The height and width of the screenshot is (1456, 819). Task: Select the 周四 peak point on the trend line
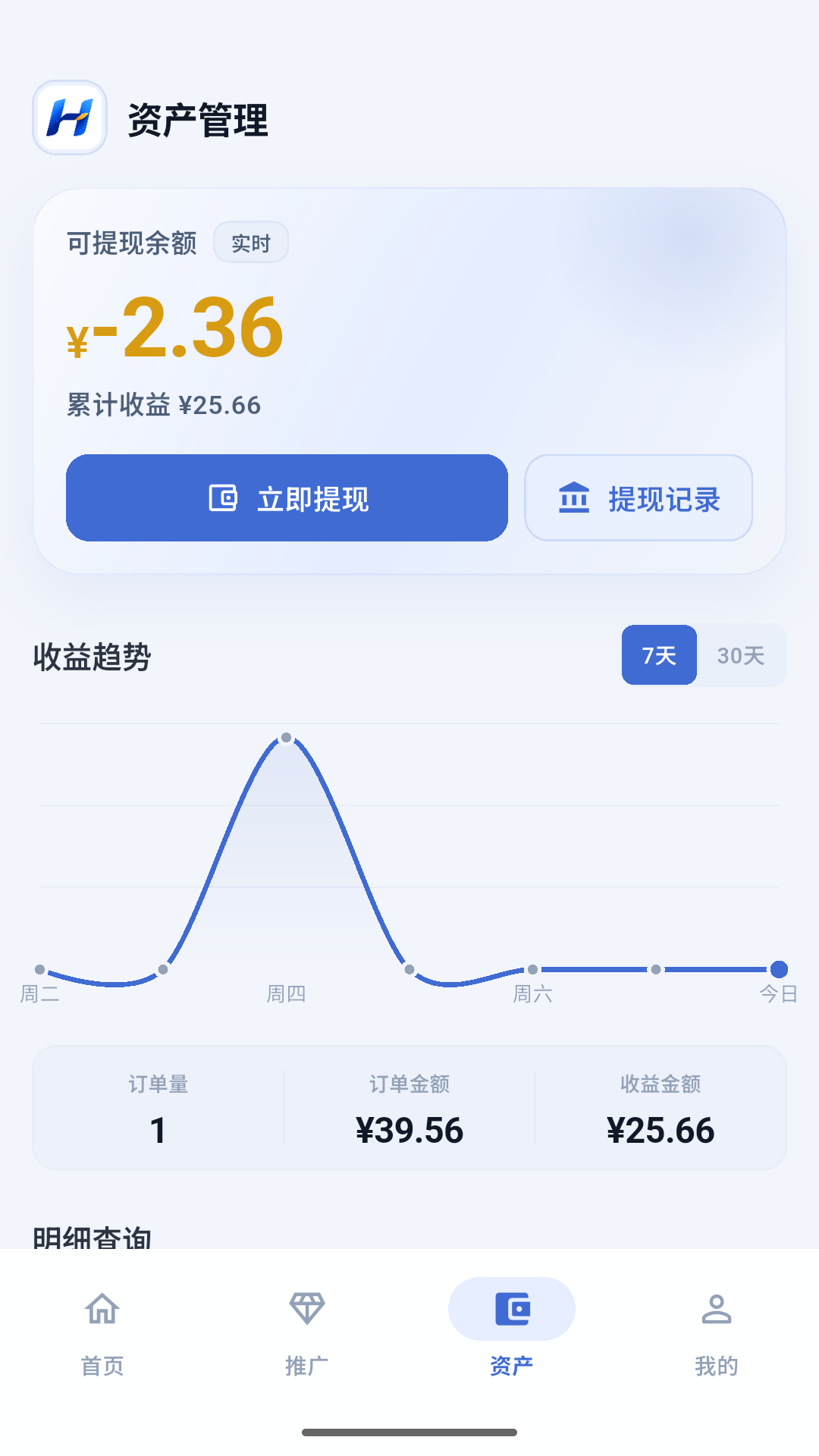coord(286,736)
